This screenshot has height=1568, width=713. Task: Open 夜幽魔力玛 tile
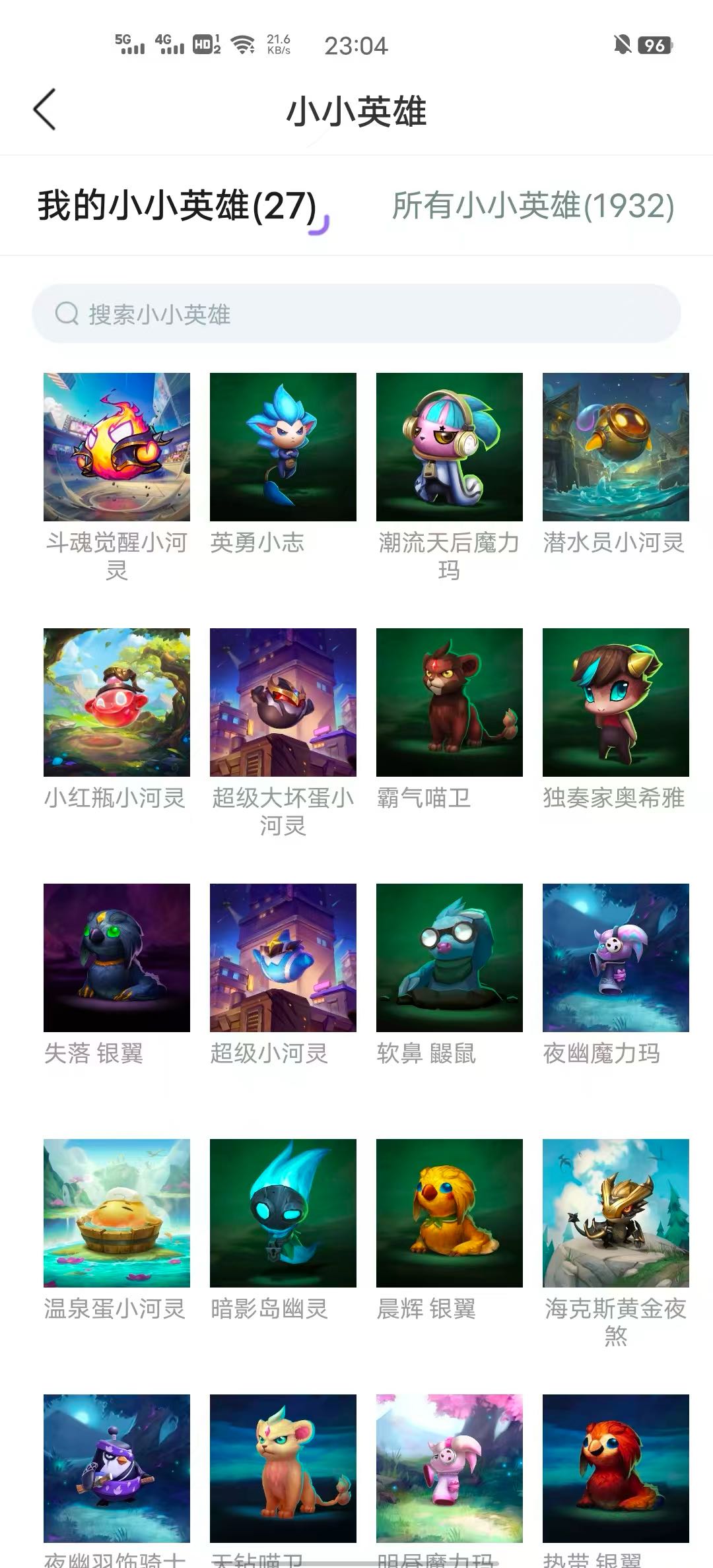616,958
